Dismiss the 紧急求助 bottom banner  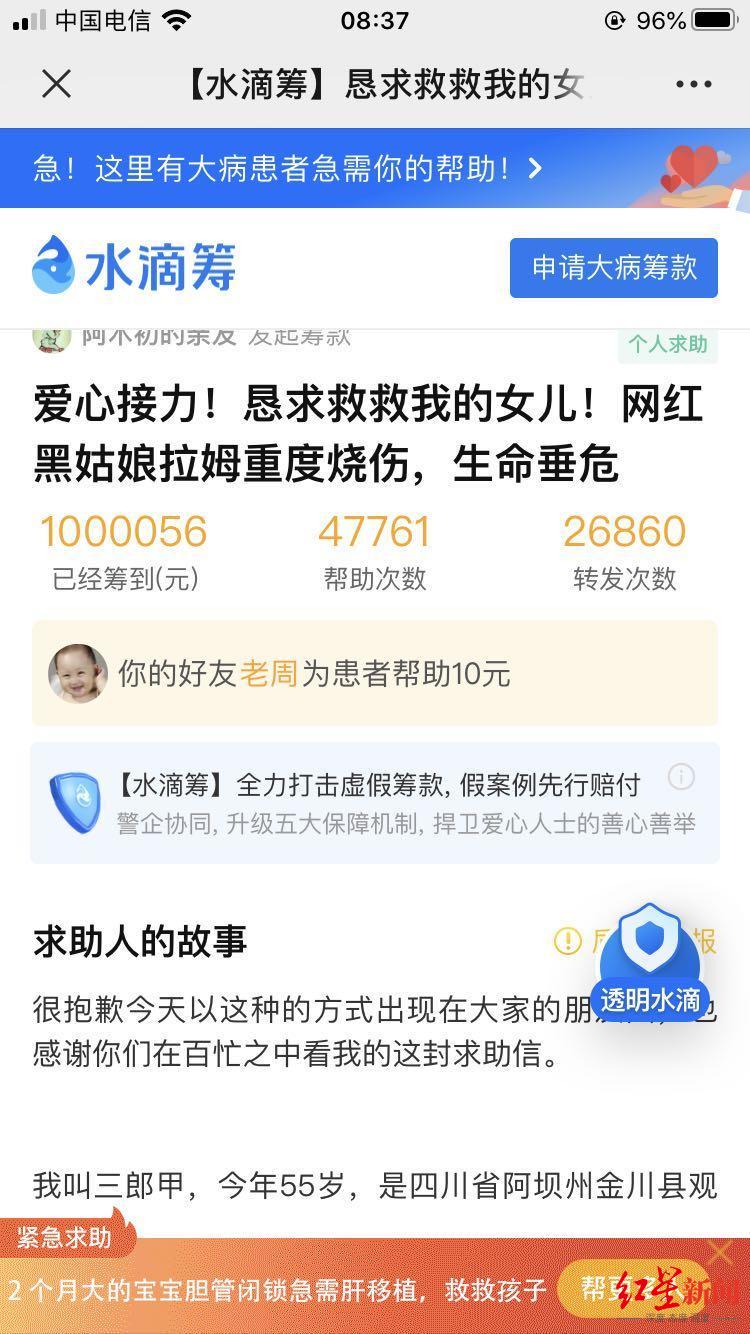720,1251
